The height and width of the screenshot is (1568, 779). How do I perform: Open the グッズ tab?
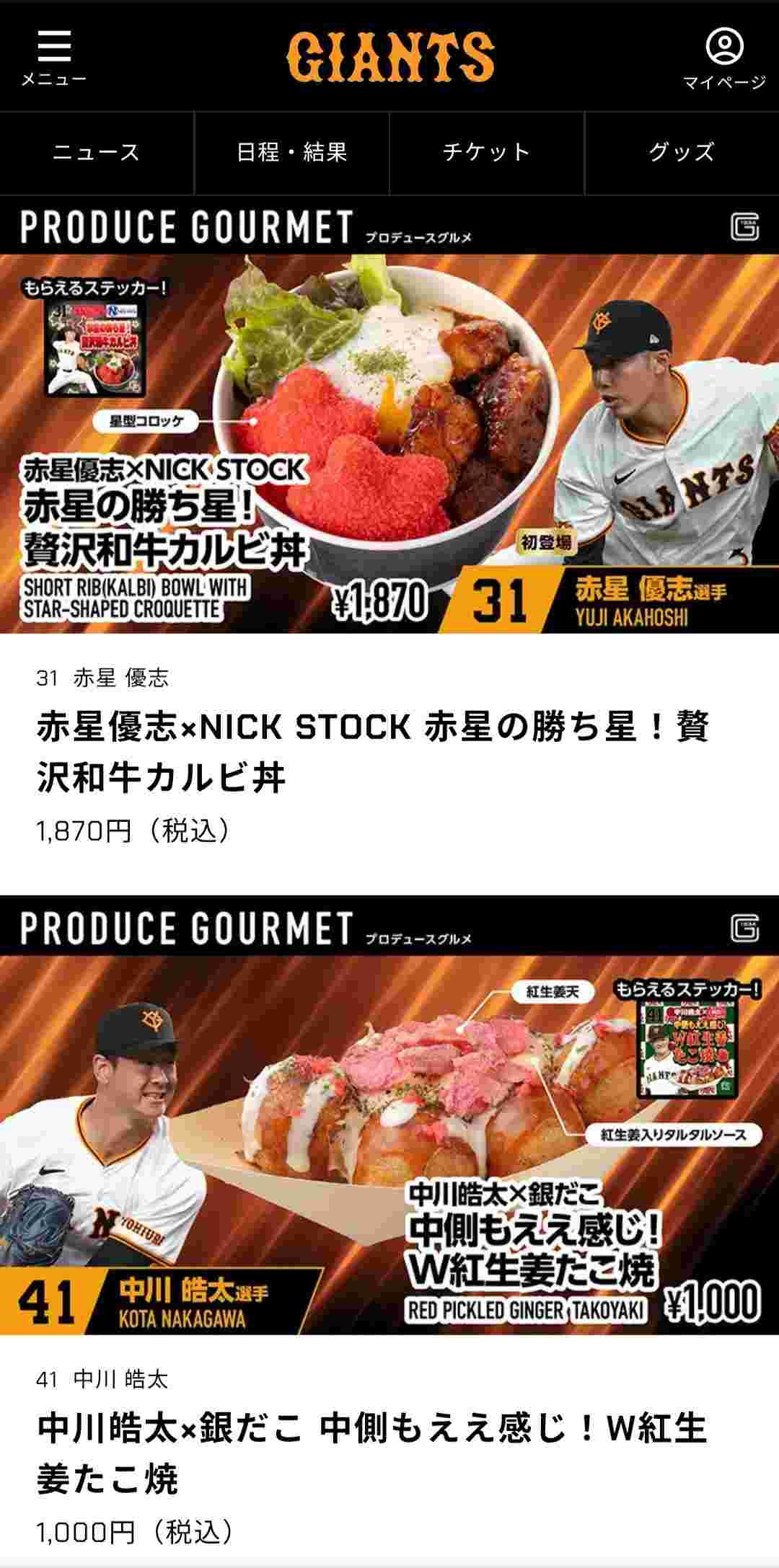682,152
